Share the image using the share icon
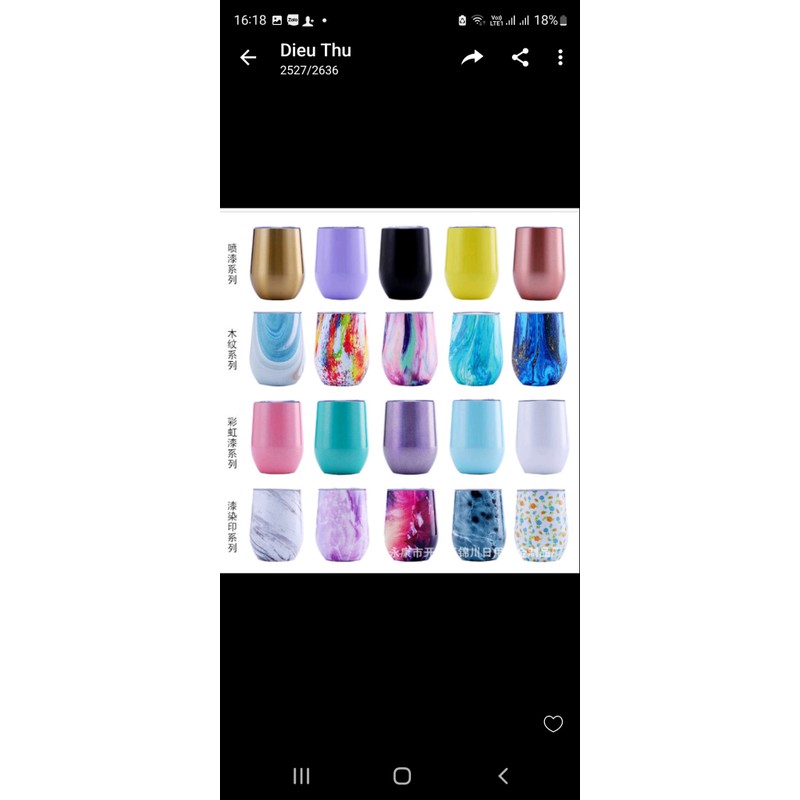 tap(520, 58)
